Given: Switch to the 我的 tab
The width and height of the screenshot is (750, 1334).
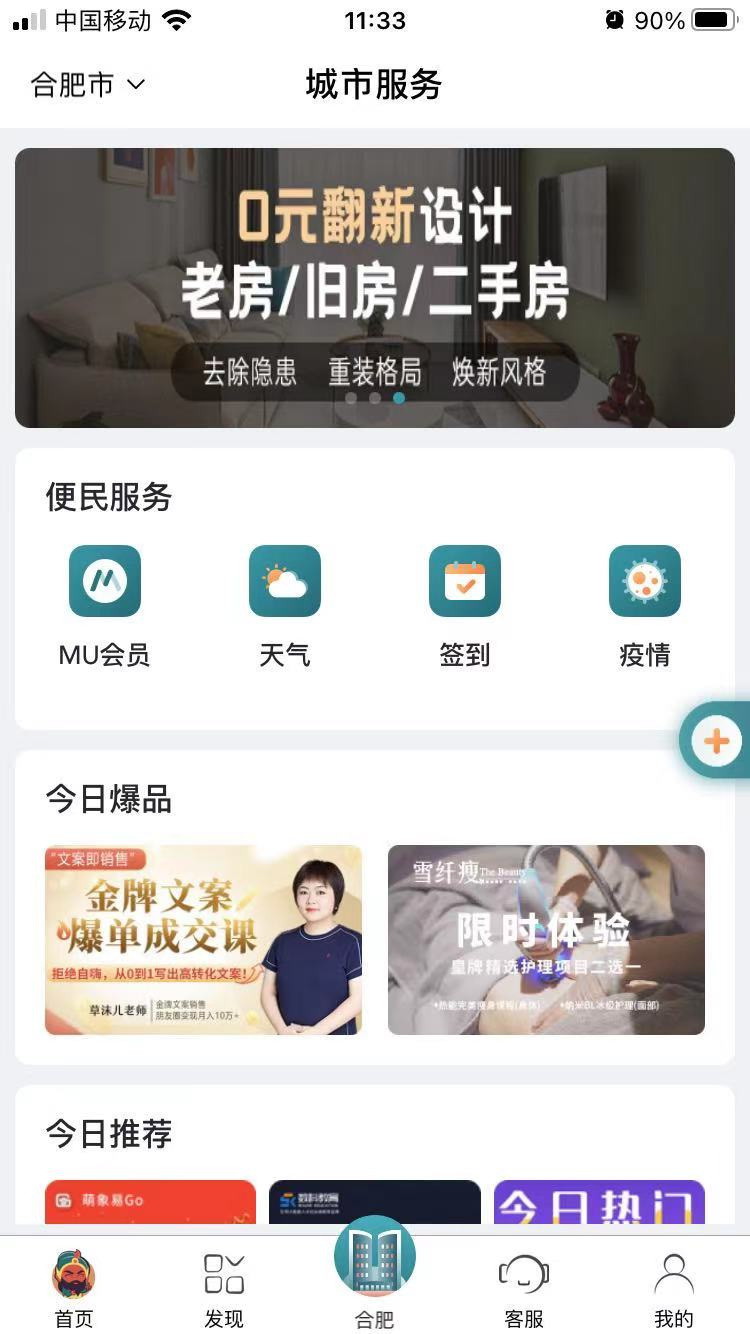Looking at the screenshot, I should [x=673, y=1288].
